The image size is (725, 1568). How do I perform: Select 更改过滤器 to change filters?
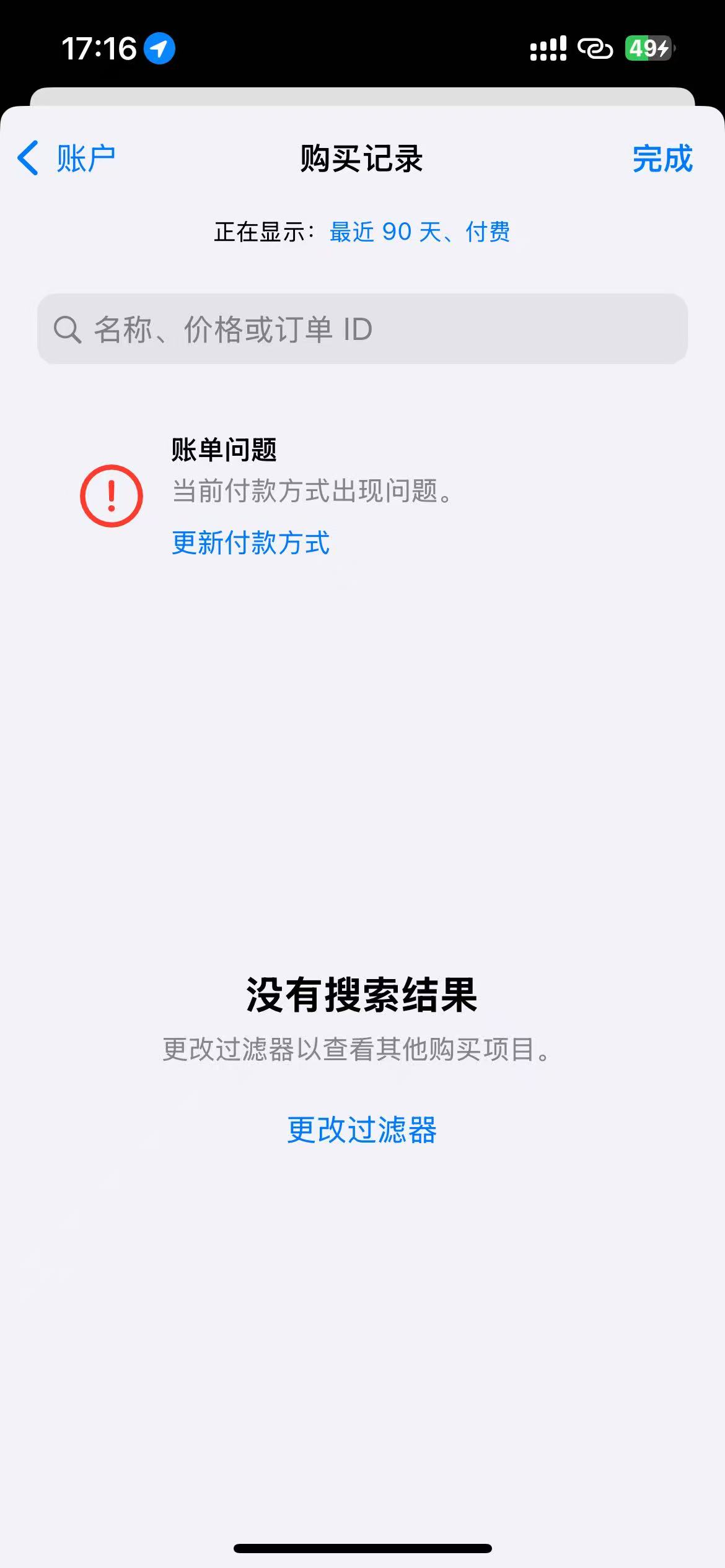[x=362, y=1130]
